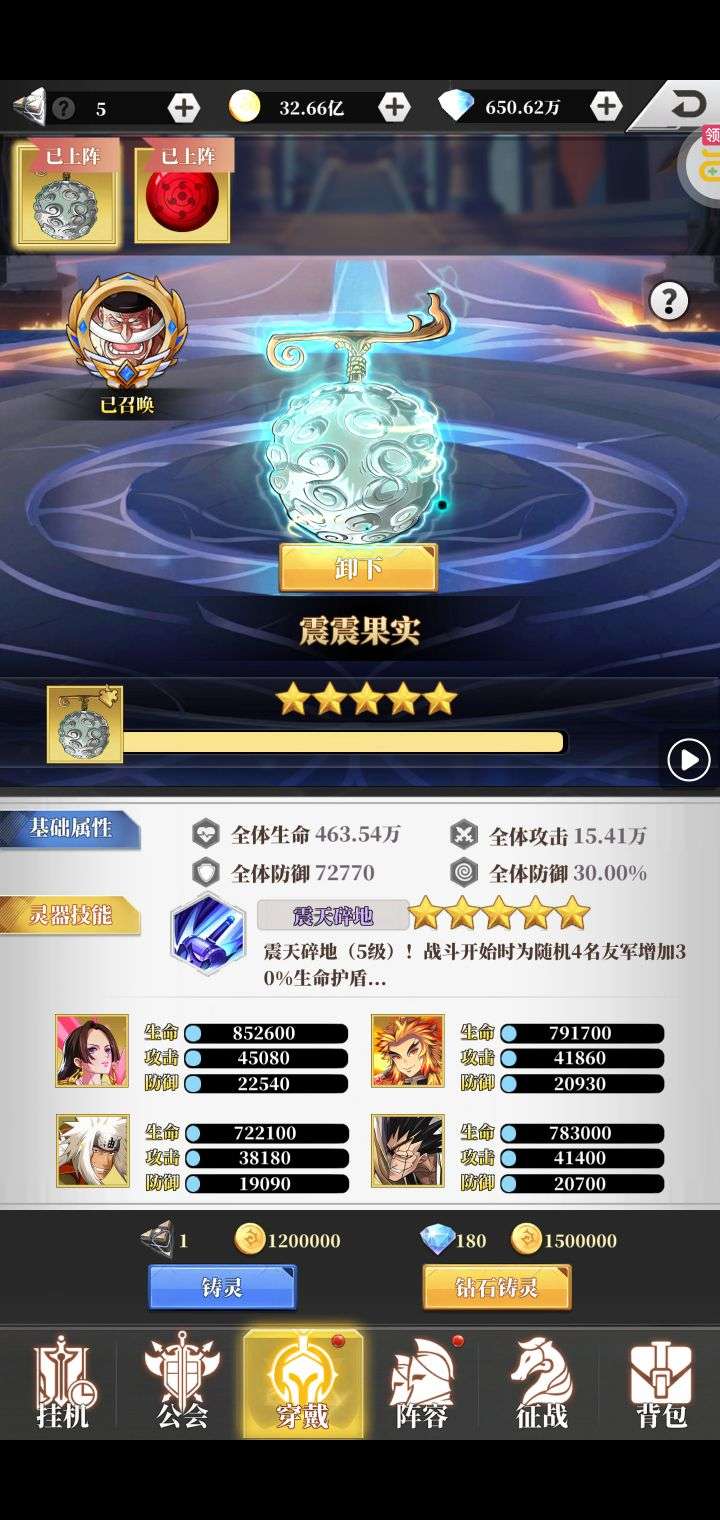720x1520 pixels.
Task: Add more gold coins with plus button
Action: (x=394, y=107)
